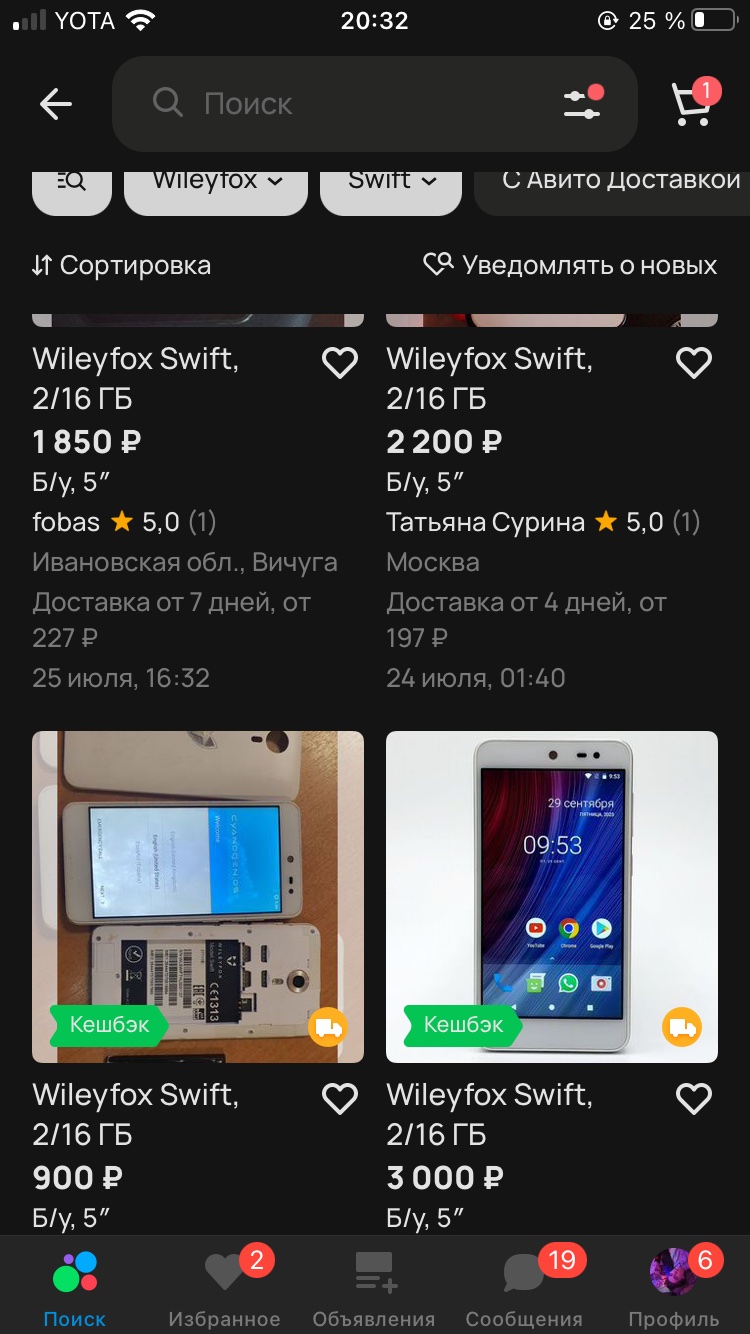Favorite the 2 200 ₽ Wileyfox listing
This screenshot has width=750, height=1334.
694,363
